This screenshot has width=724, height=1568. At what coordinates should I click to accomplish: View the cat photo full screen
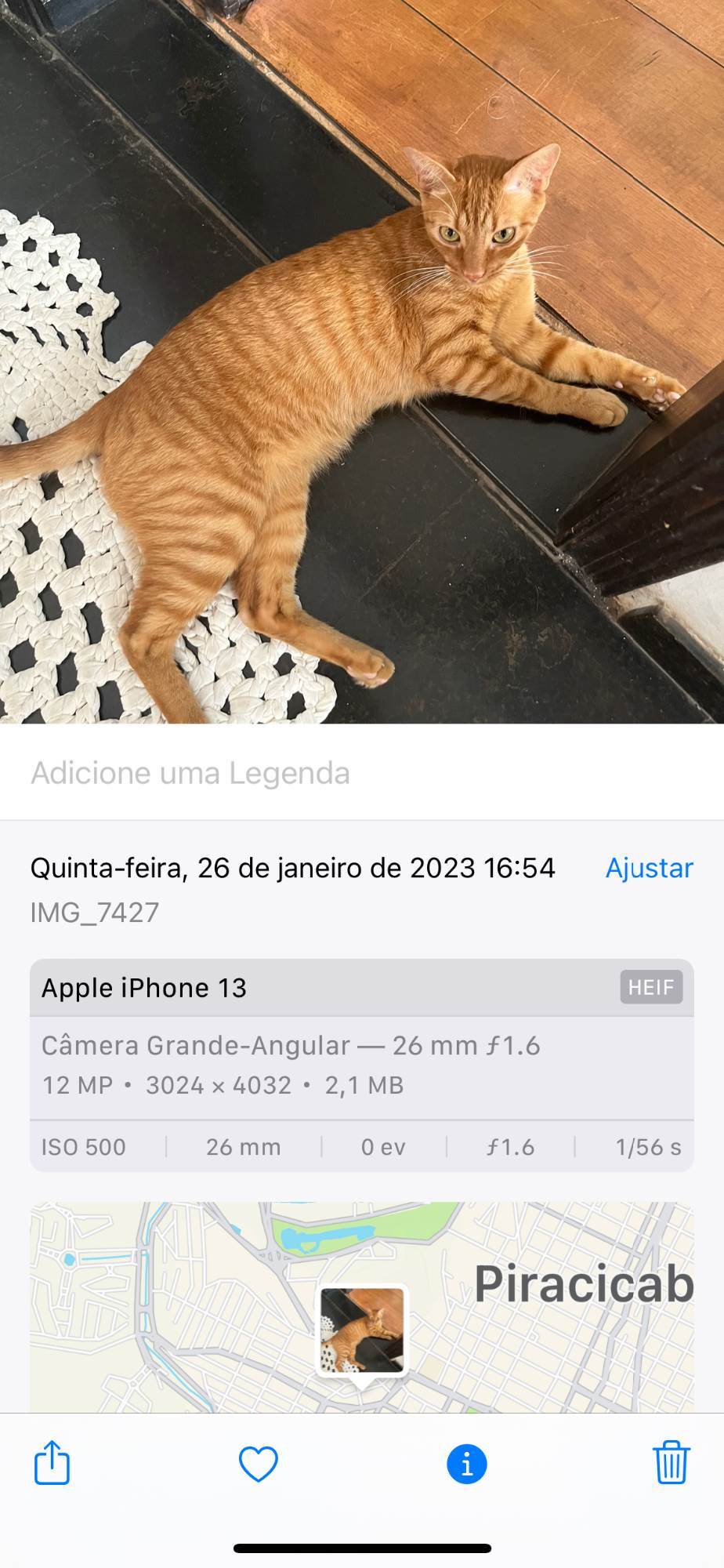(x=362, y=361)
